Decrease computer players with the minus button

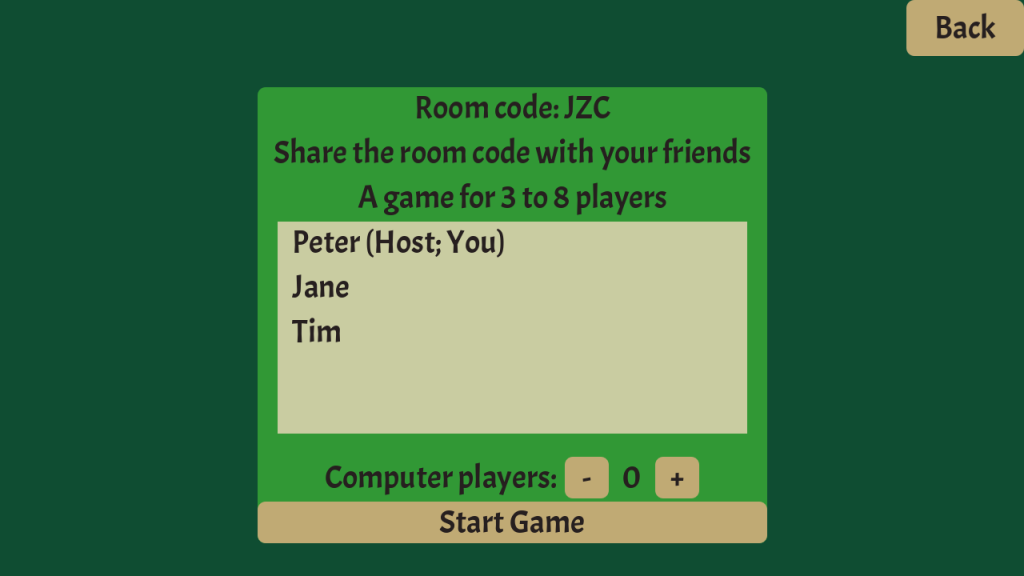click(587, 478)
